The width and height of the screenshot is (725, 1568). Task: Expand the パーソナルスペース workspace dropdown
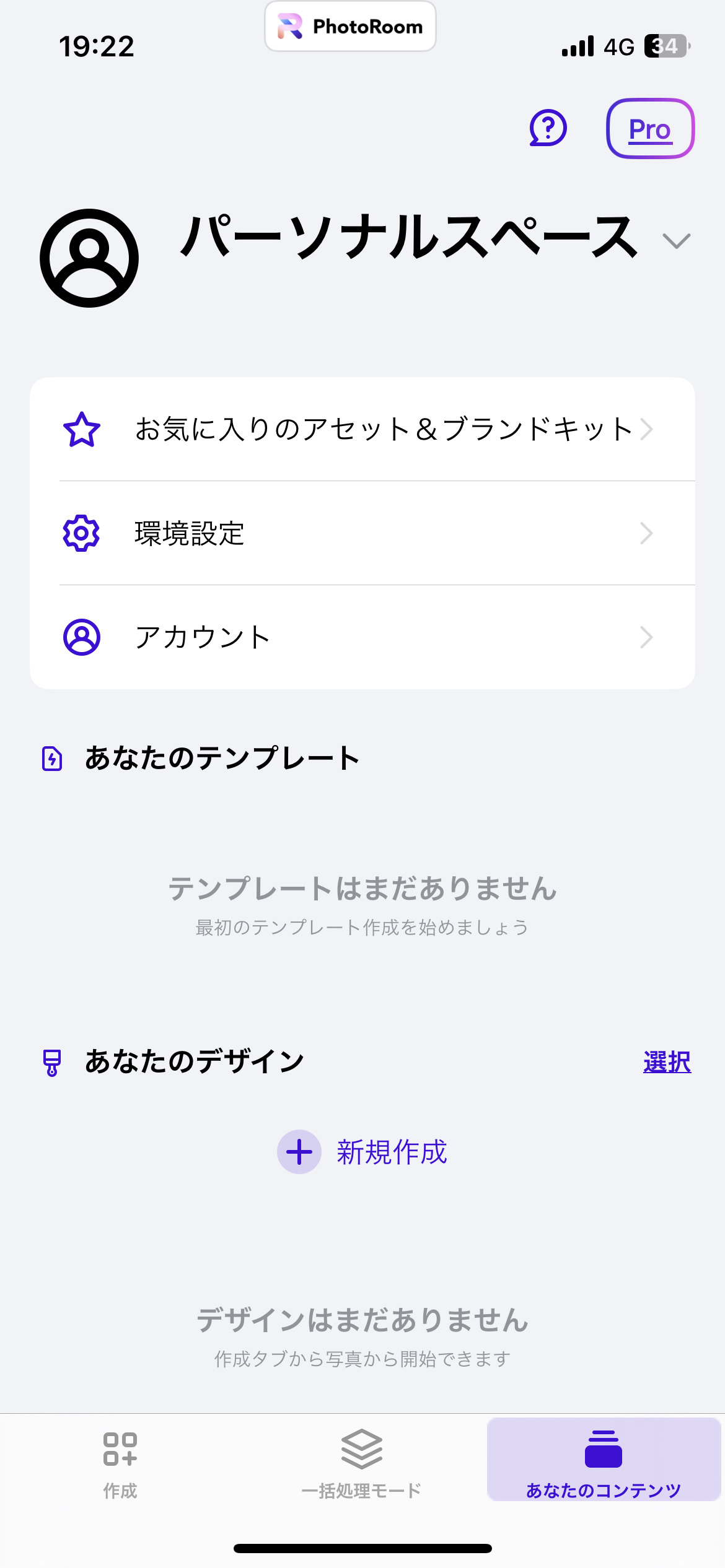[x=676, y=240]
